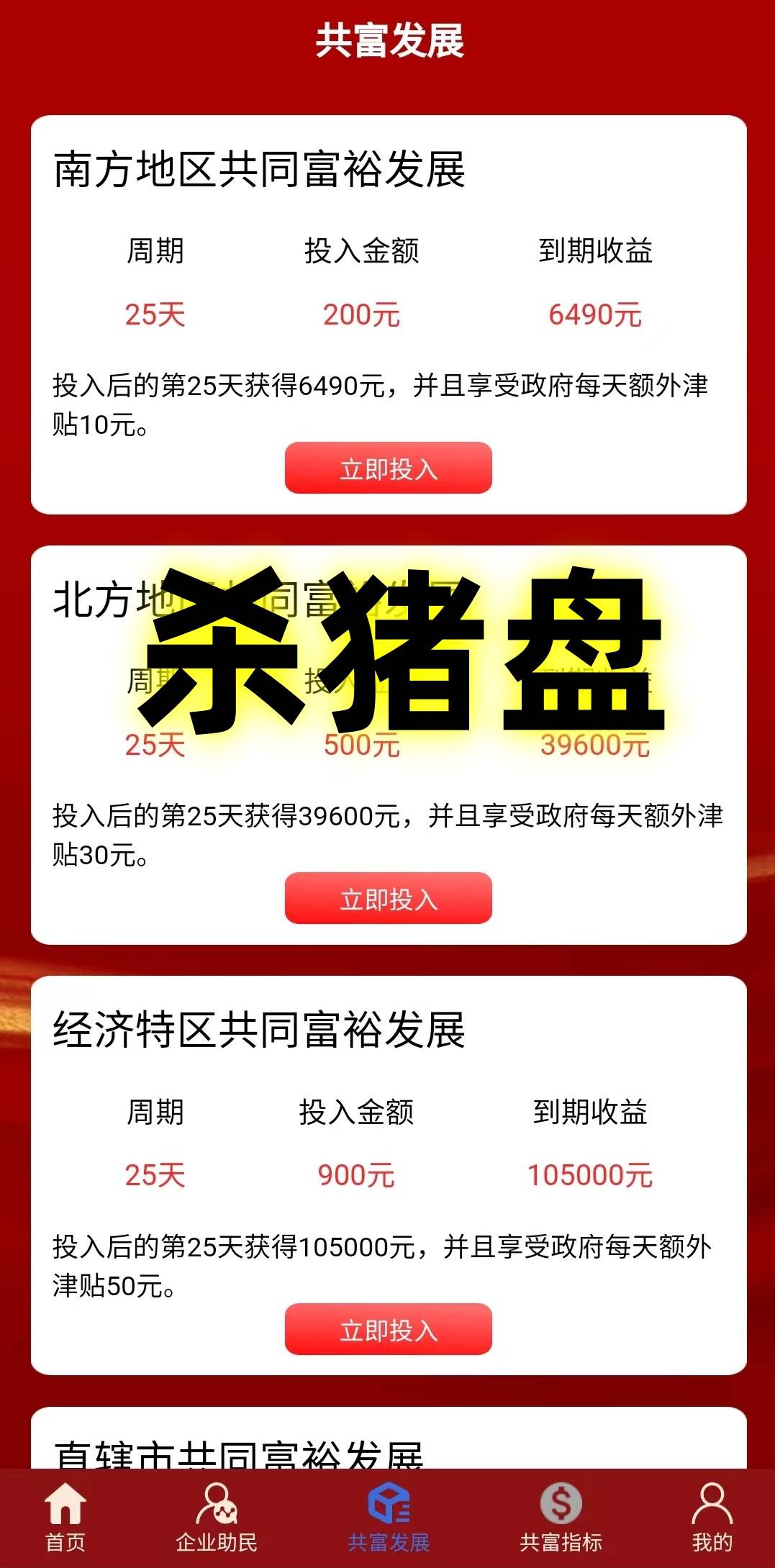Switch to the 企业助民 tab

pyautogui.click(x=217, y=1516)
